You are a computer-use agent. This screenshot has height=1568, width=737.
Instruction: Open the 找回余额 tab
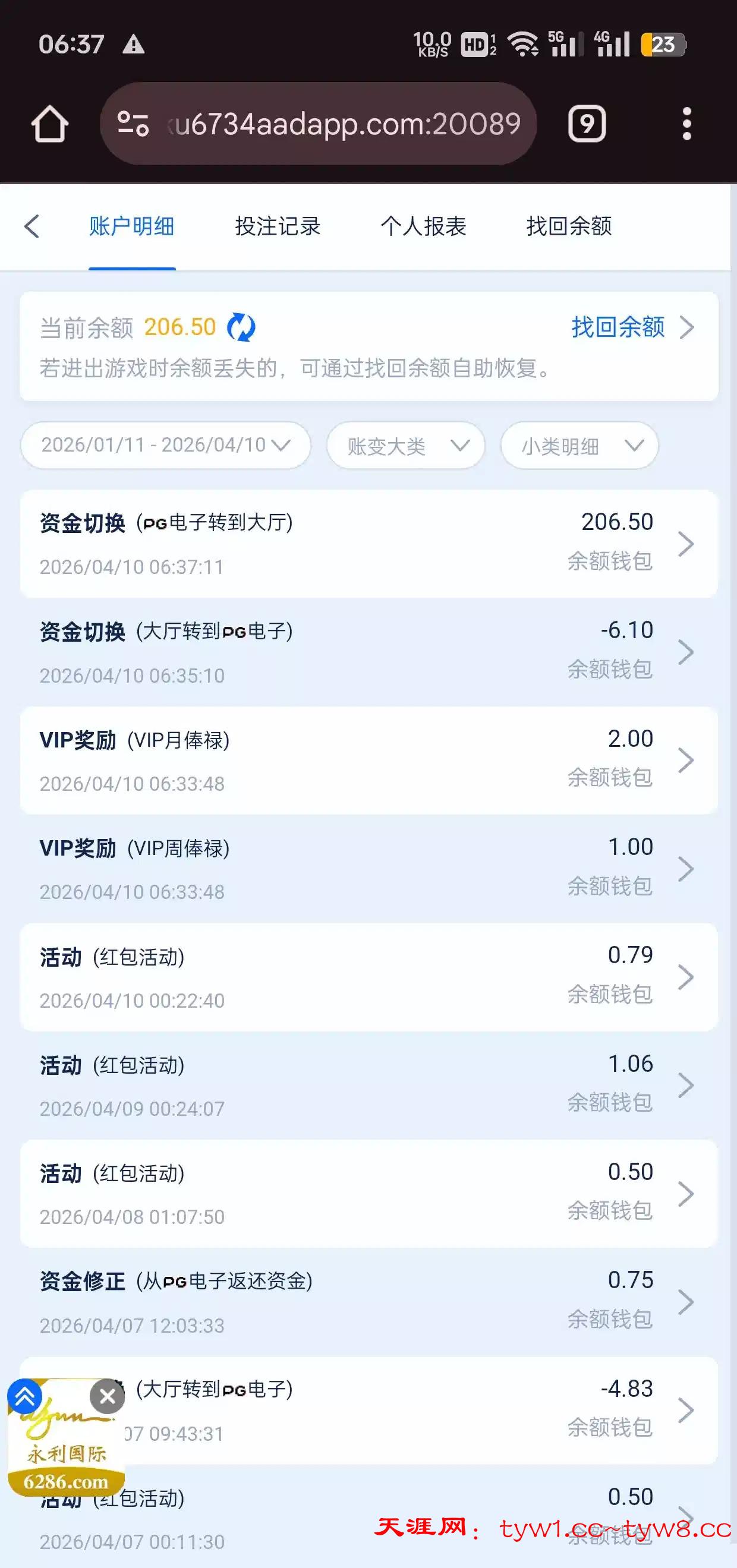[569, 226]
